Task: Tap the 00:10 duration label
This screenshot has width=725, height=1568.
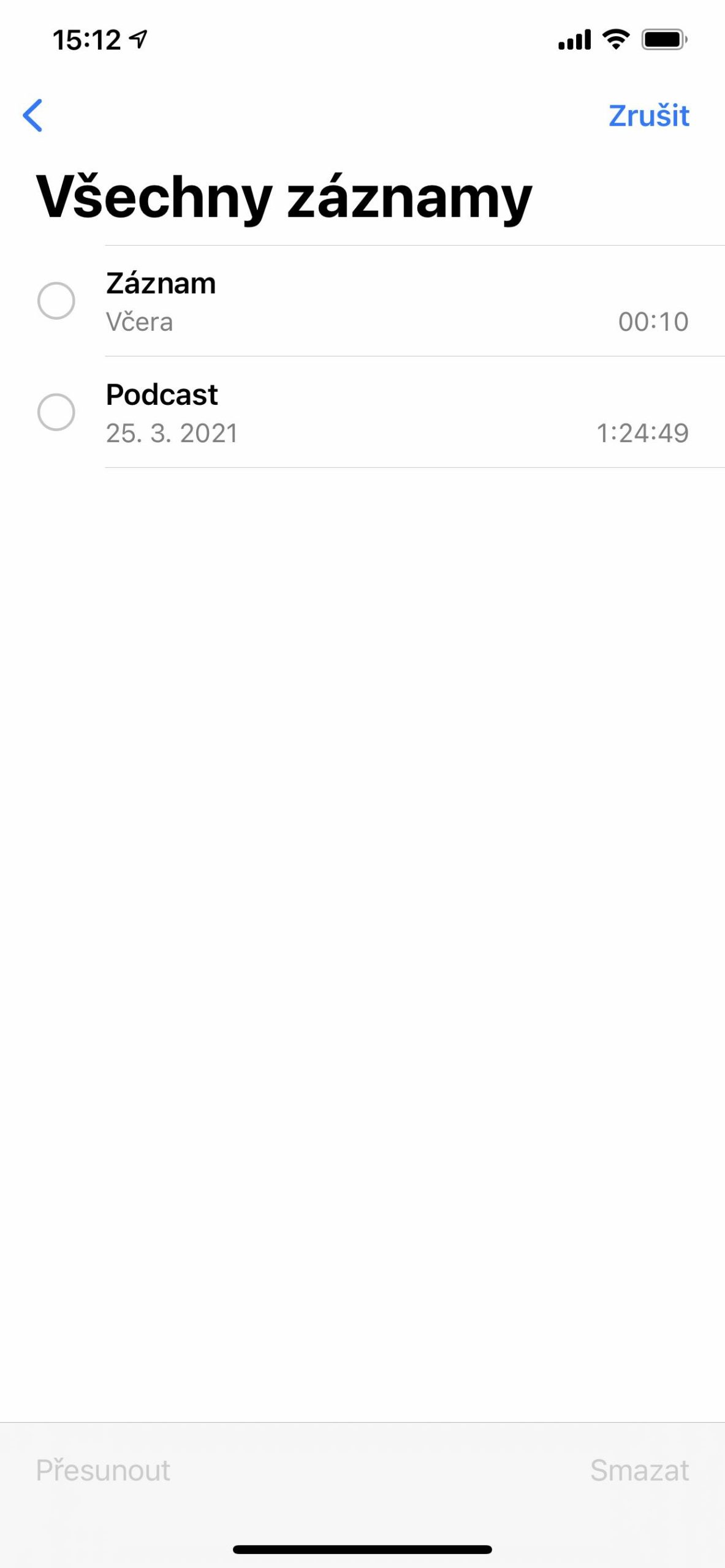Action: coord(653,321)
